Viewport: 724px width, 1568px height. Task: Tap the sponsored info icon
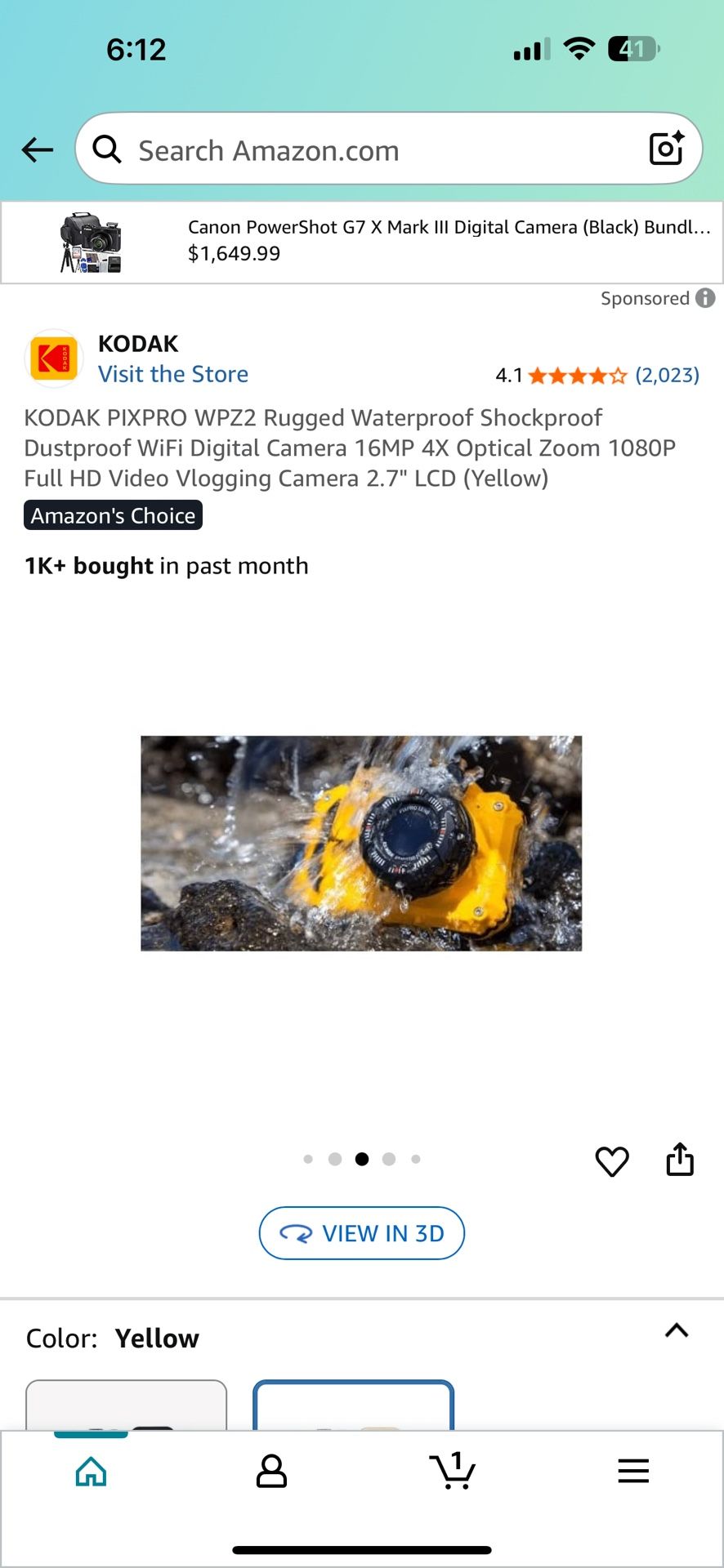pos(704,298)
